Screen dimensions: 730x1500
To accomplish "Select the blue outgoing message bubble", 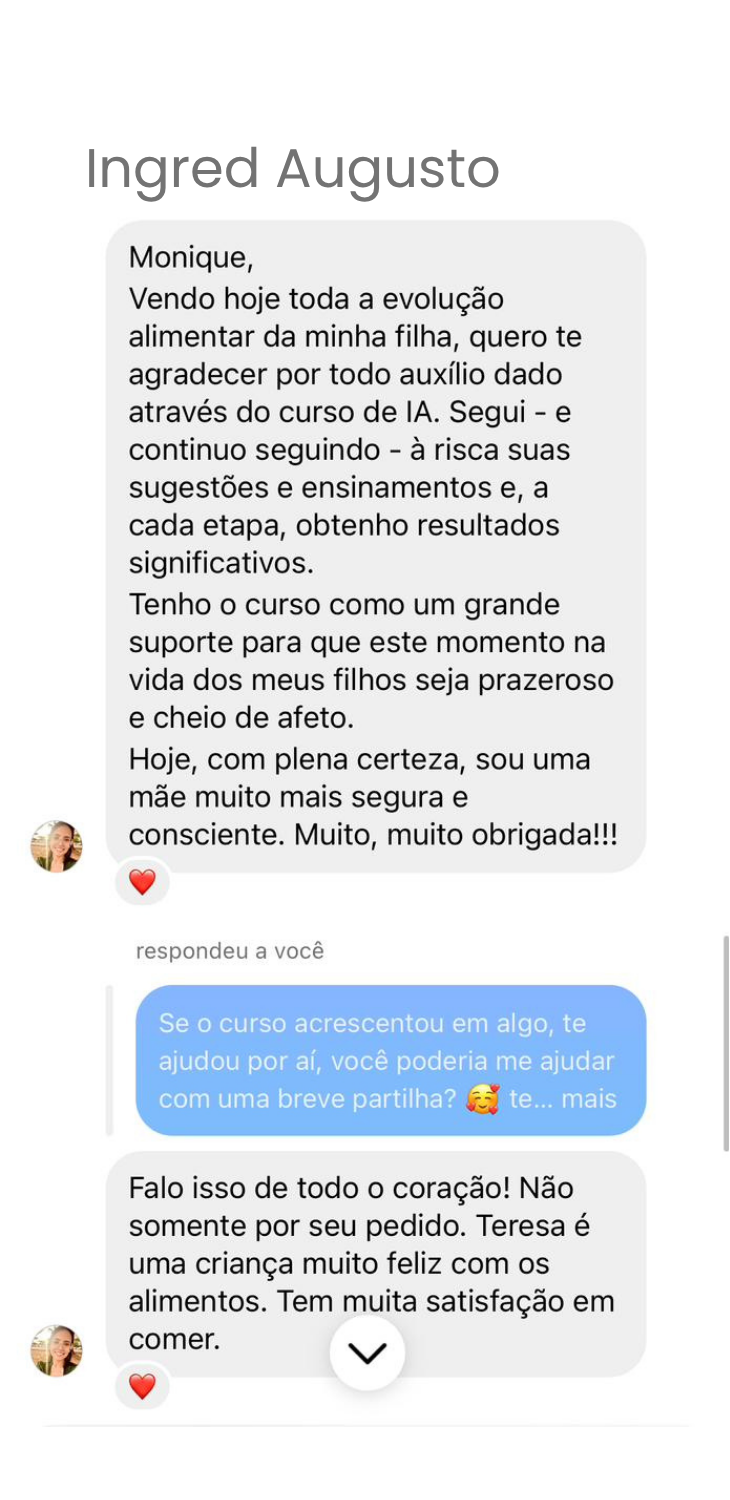I will coord(390,1058).
